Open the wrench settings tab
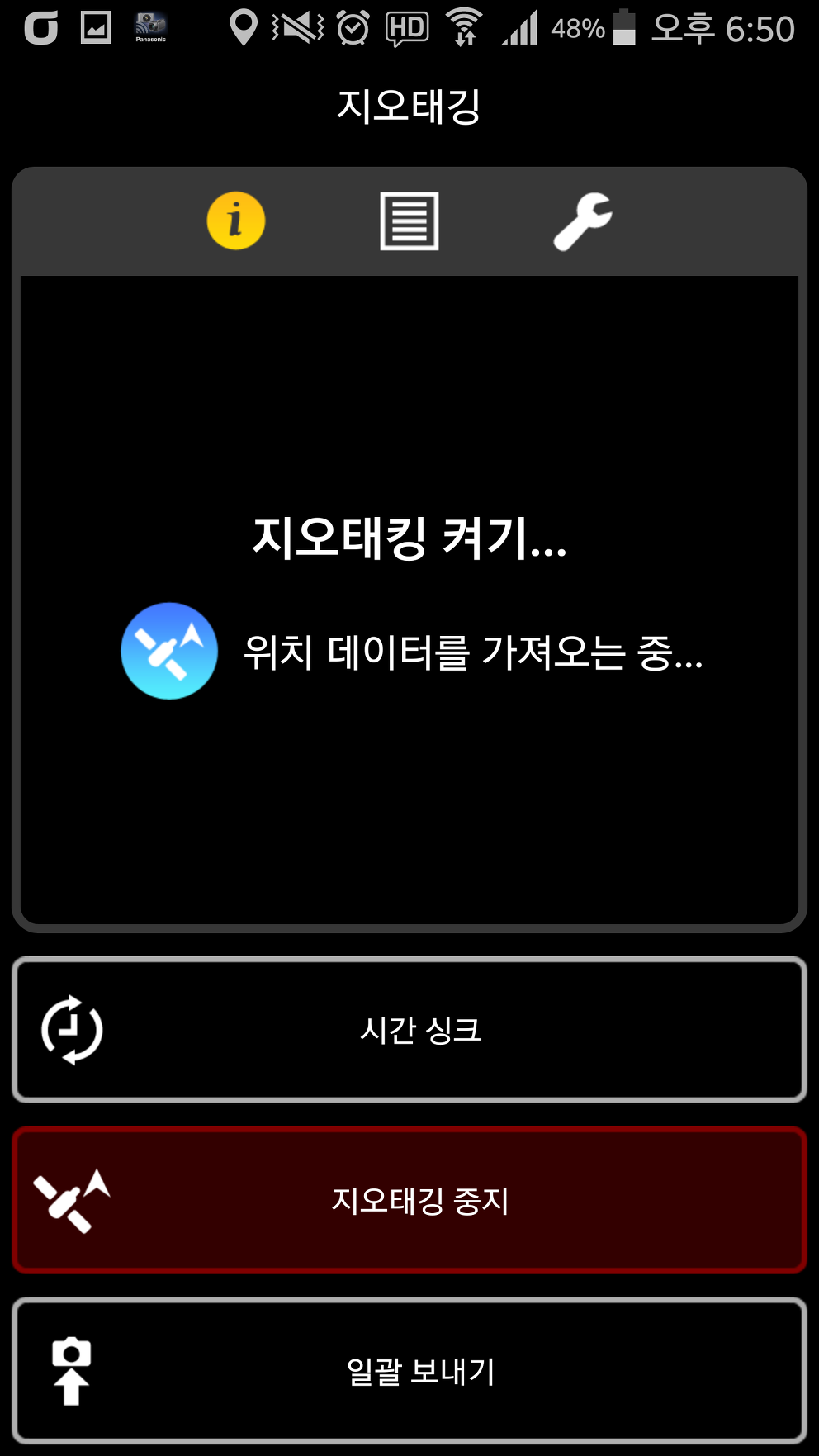Image resolution: width=819 pixels, height=1456 pixels. (582, 221)
